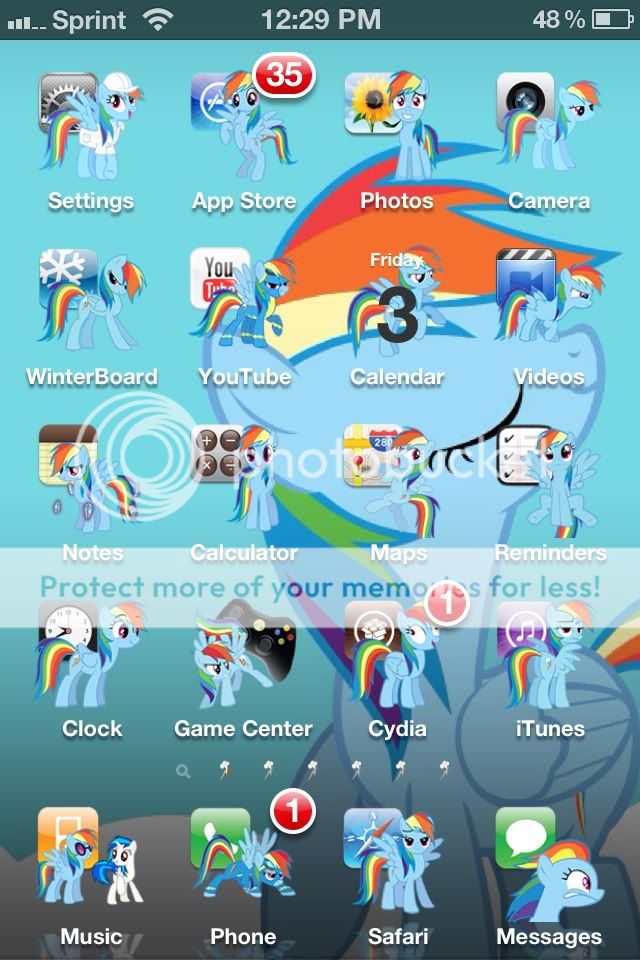
Task: Open the Settings app
Action: pos(90,125)
